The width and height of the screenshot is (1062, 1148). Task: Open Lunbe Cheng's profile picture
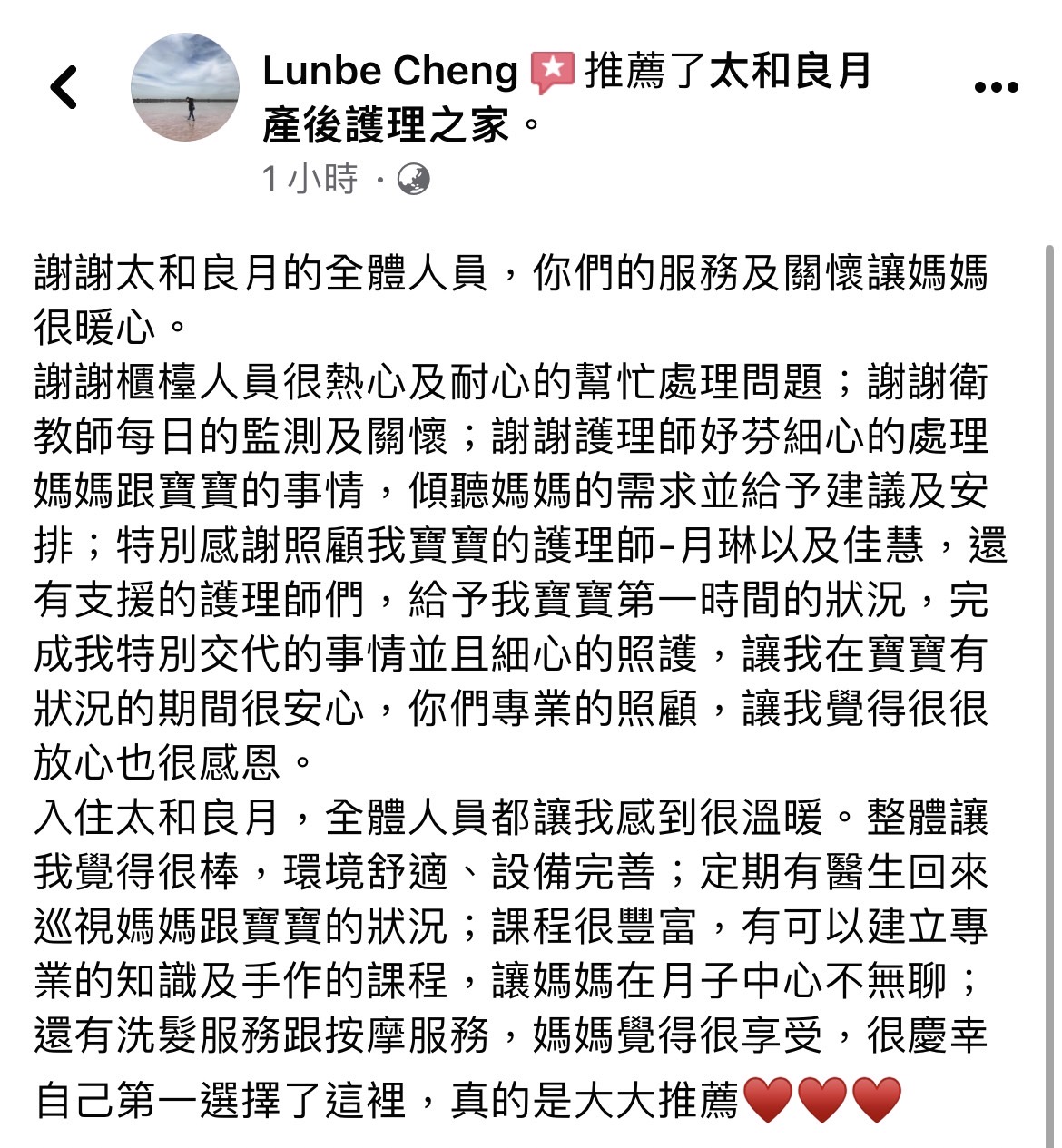point(186,88)
